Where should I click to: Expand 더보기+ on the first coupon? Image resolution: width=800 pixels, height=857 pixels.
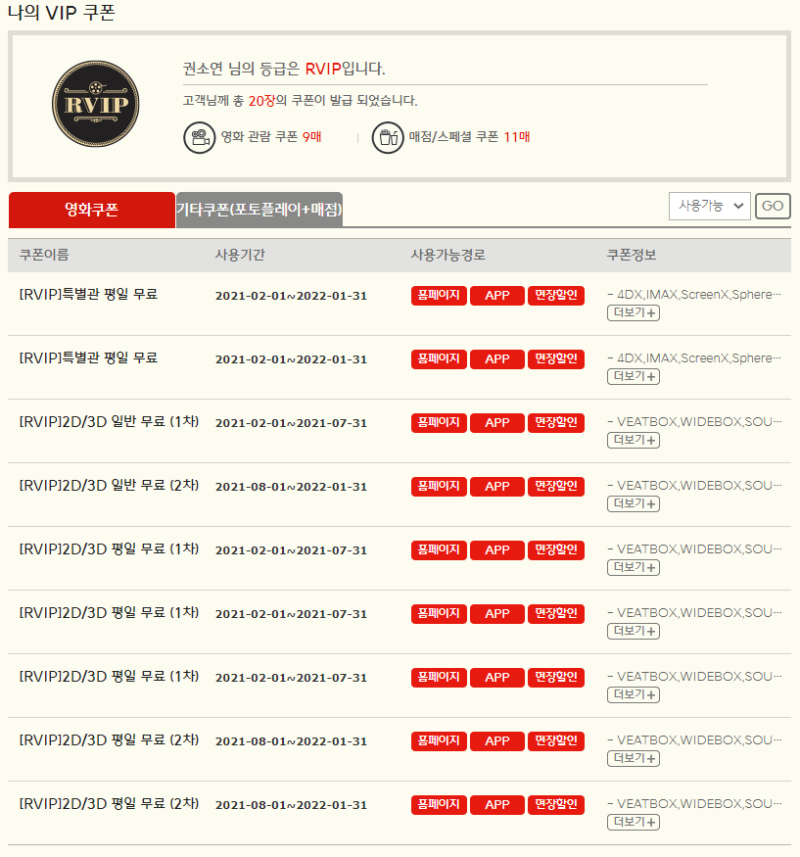click(x=634, y=312)
